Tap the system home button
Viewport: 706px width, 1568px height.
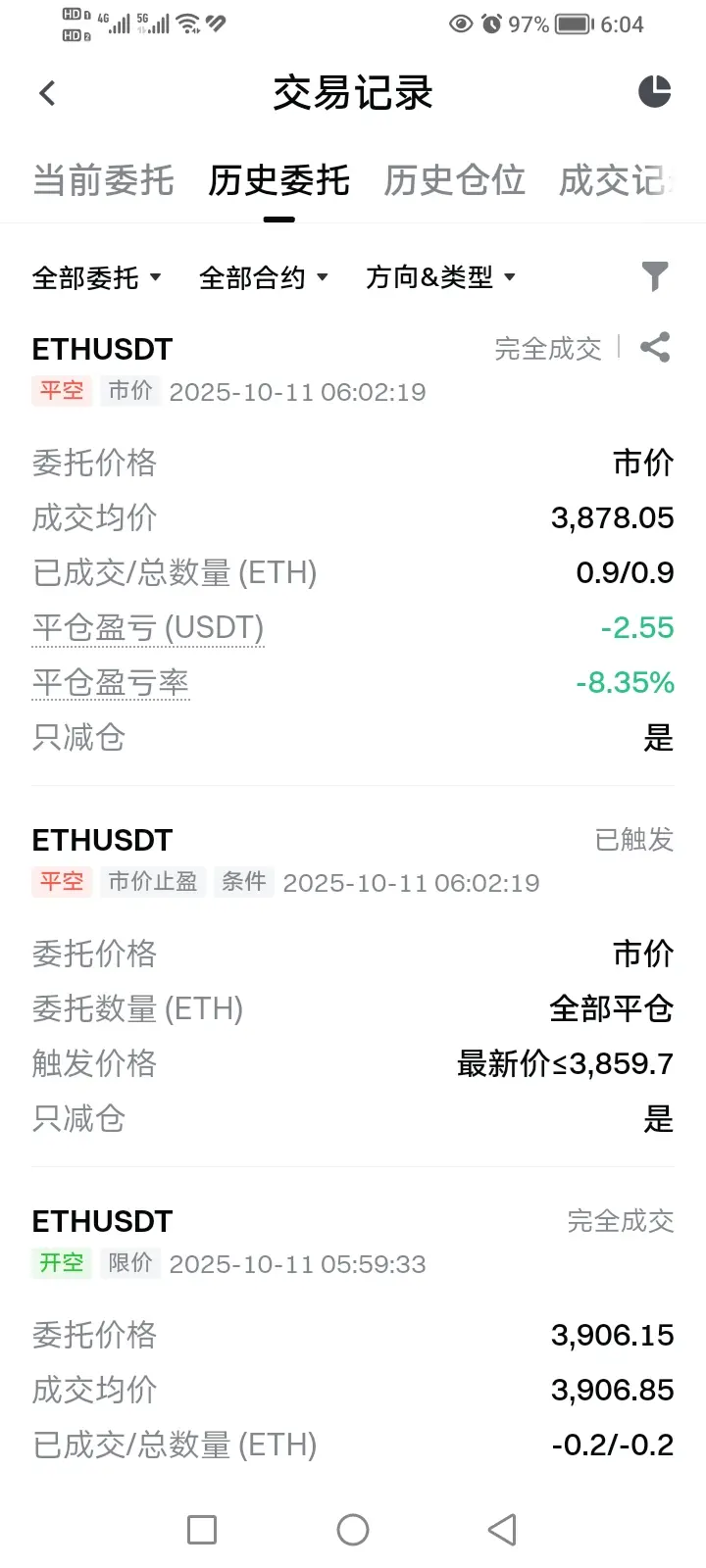pyautogui.click(x=353, y=1529)
